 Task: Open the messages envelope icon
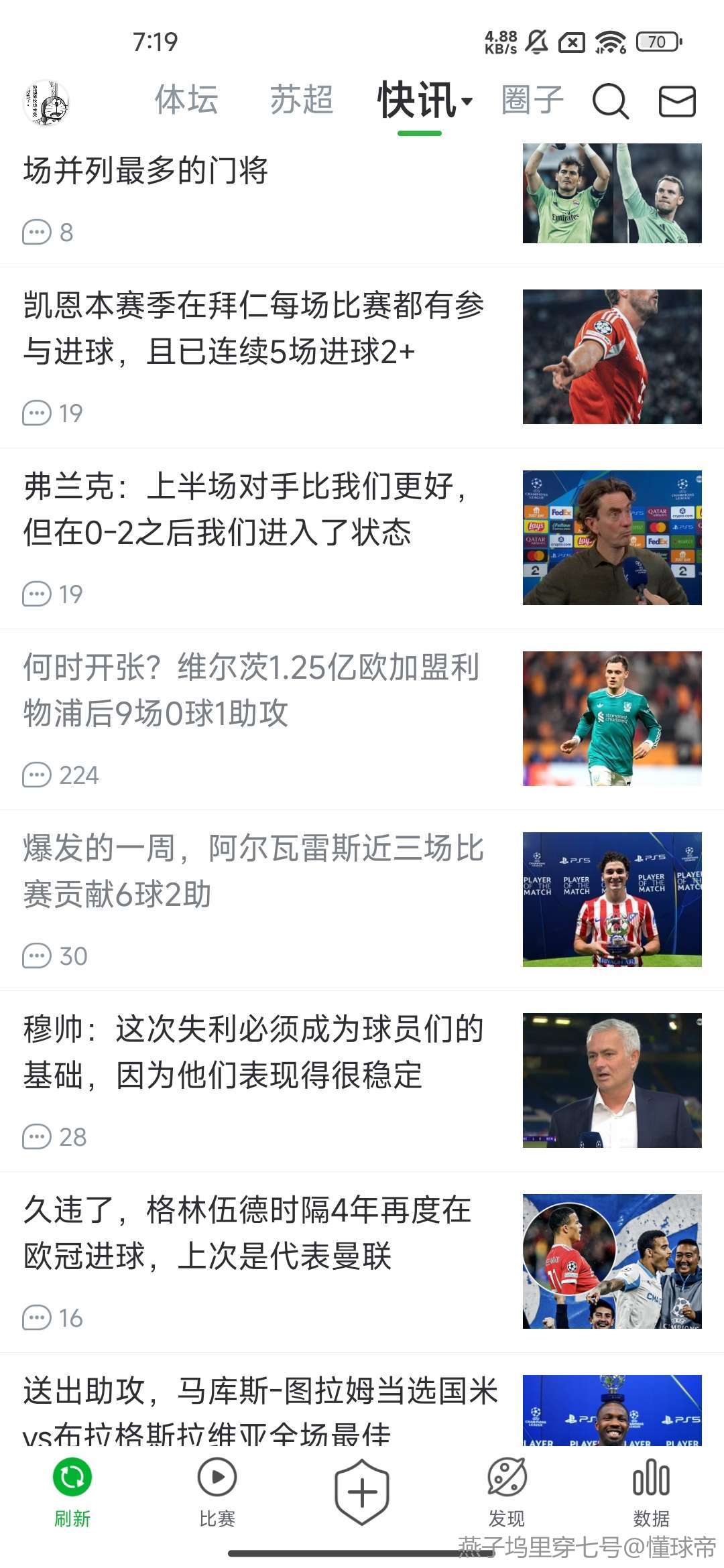[x=677, y=102]
